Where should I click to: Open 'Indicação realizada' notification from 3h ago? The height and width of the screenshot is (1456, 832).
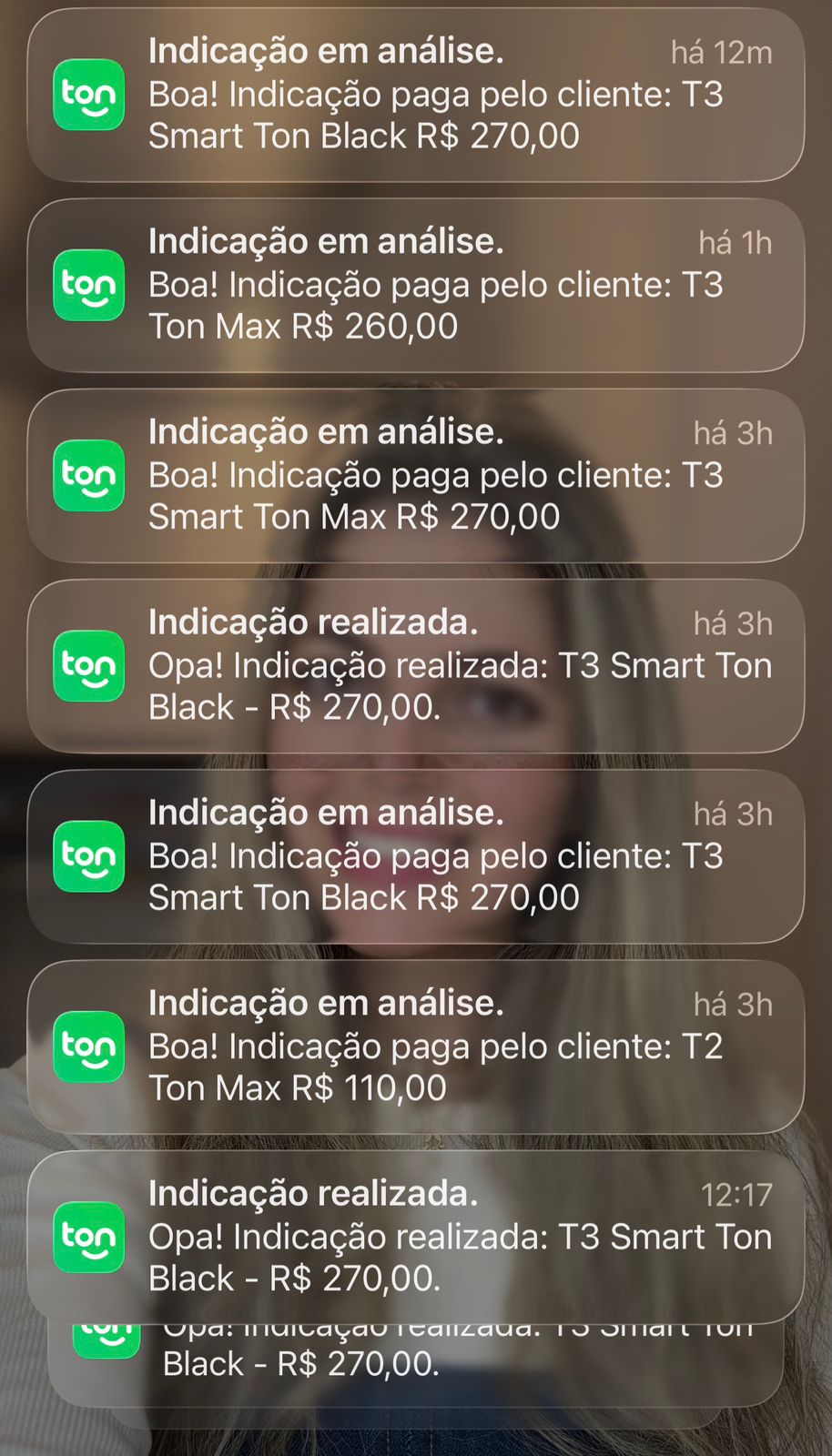(416, 665)
